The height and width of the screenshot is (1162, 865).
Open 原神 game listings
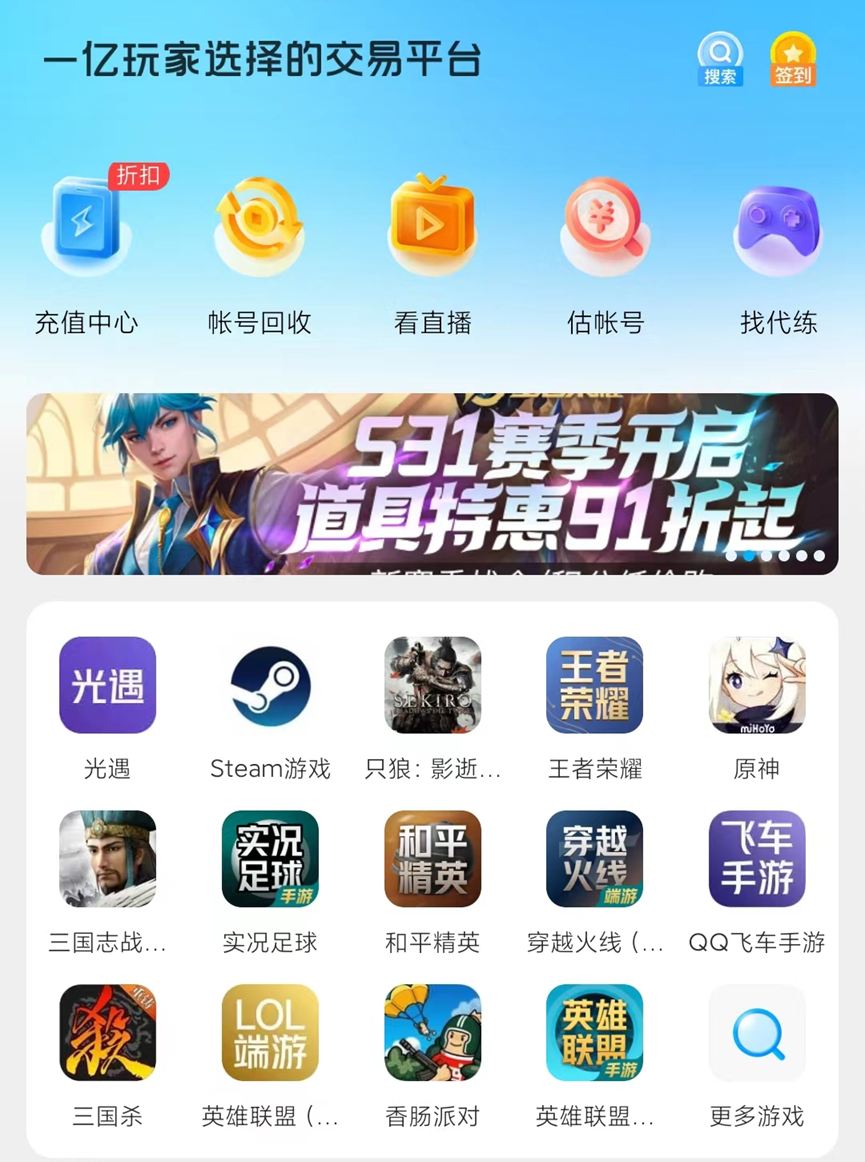click(757, 686)
